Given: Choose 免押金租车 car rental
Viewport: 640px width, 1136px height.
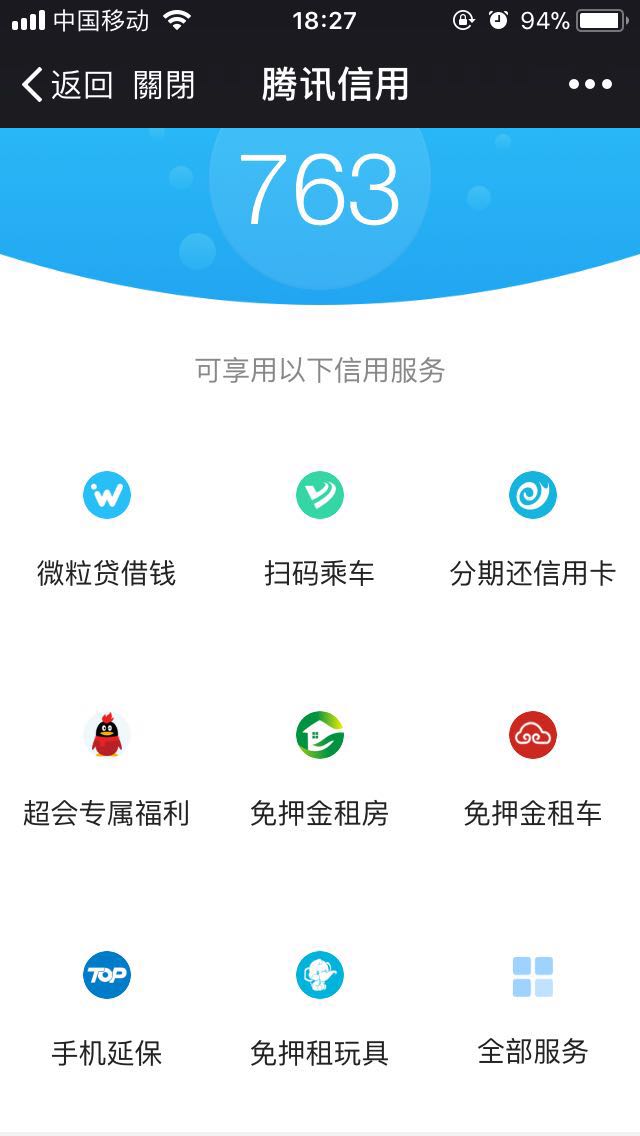Looking at the screenshot, I should [533, 770].
